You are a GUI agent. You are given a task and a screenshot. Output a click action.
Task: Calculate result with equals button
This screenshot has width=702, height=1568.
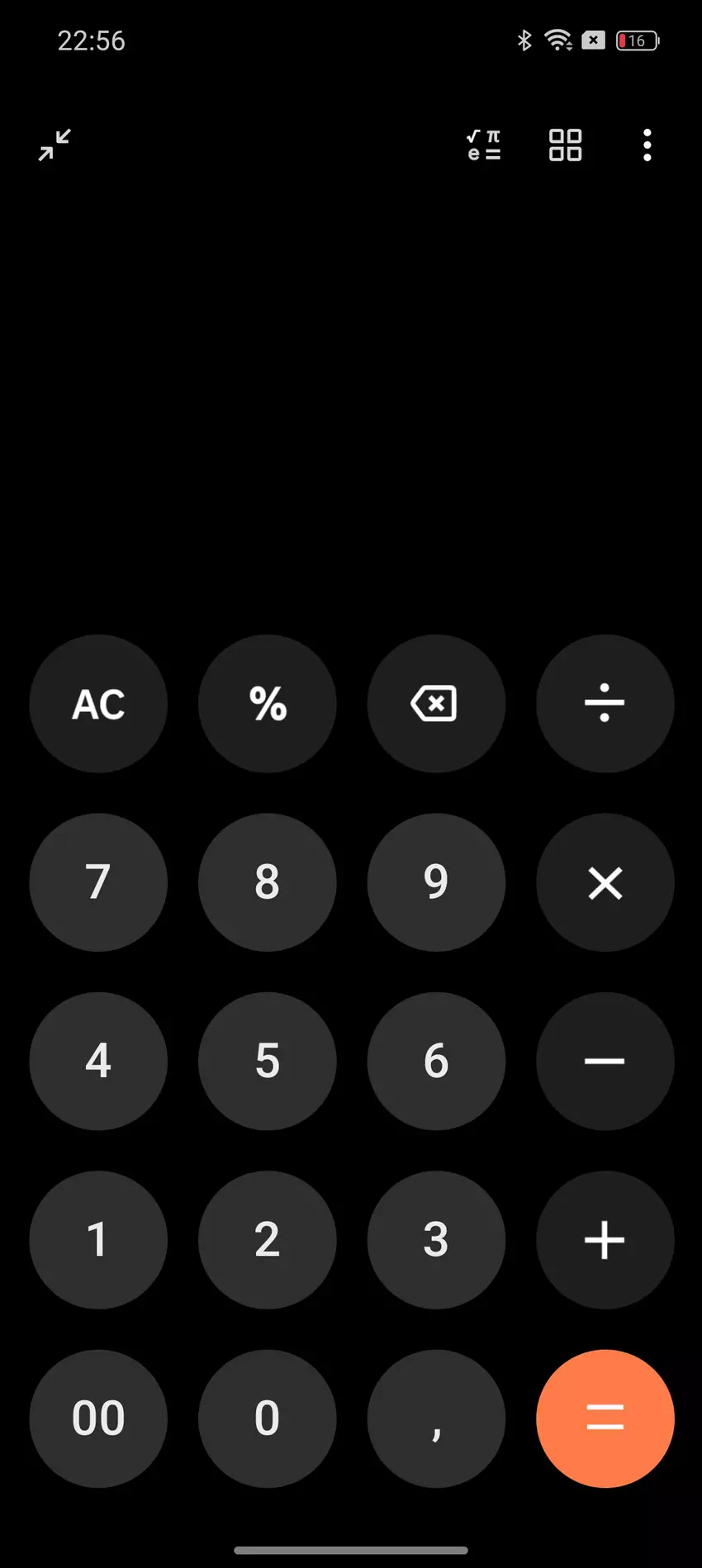tap(605, 1418)
